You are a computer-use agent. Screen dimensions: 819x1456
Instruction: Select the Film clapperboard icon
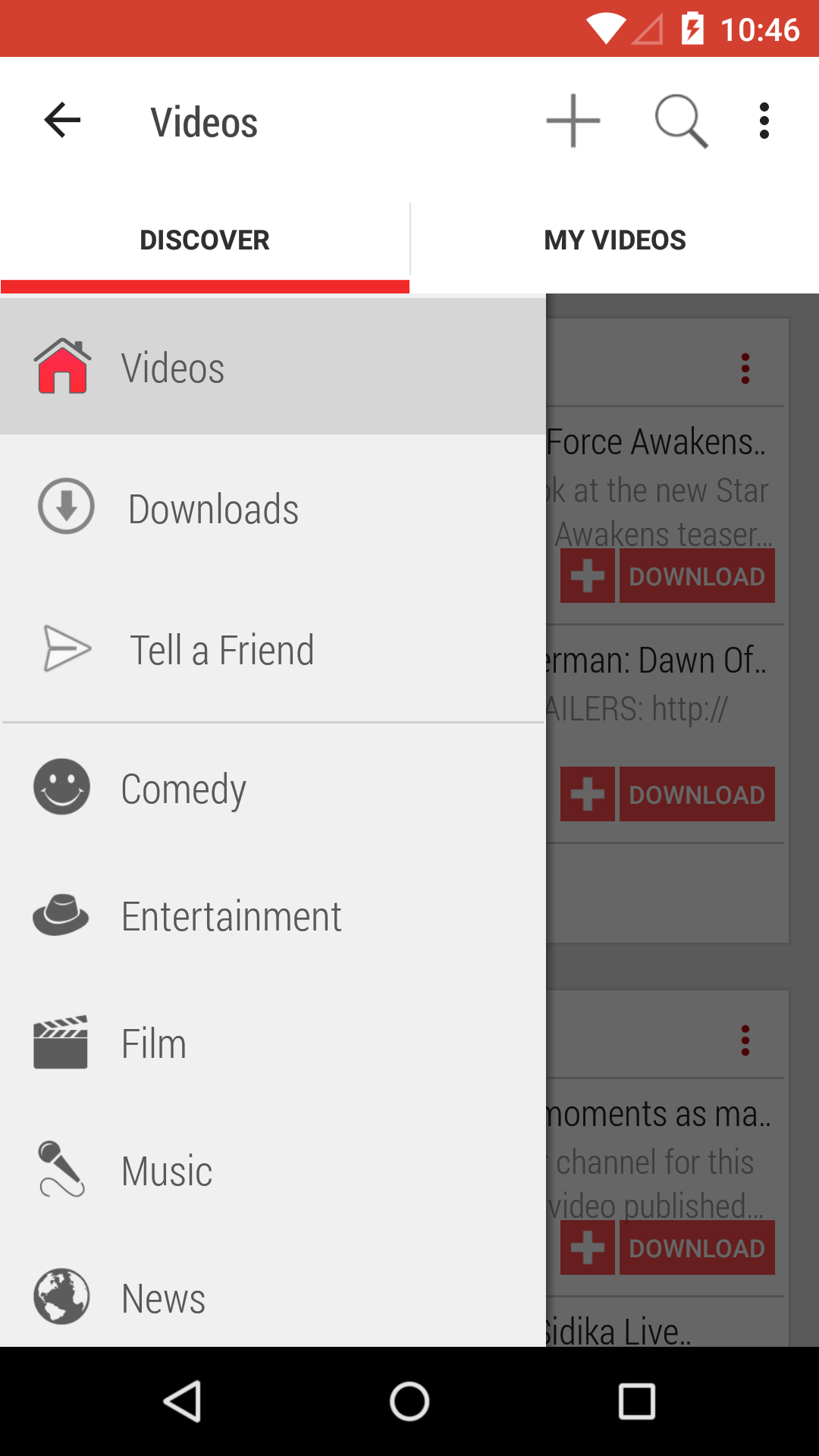point(61,1043)
